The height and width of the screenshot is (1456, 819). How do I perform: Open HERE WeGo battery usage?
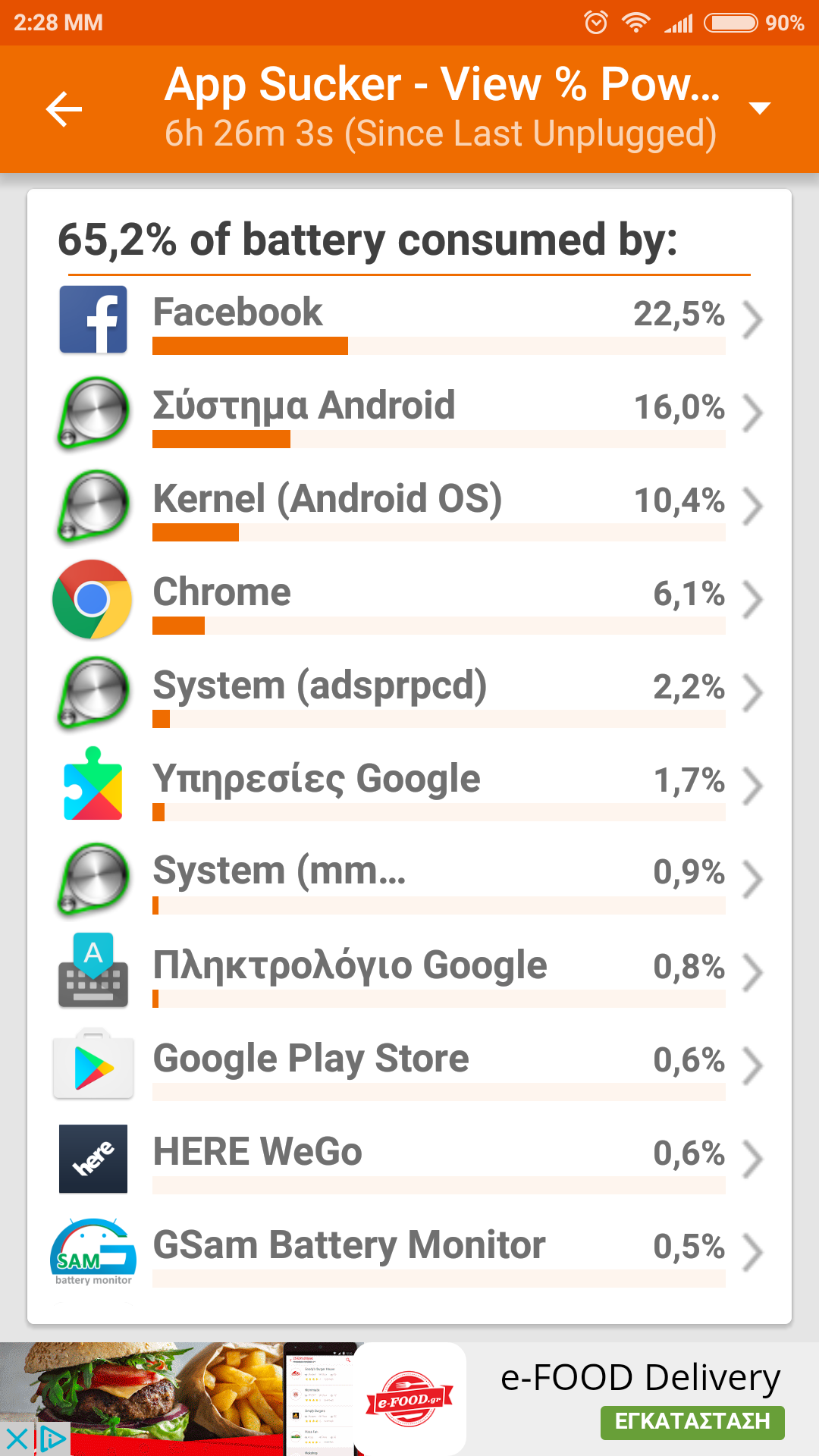point(409,1159)
